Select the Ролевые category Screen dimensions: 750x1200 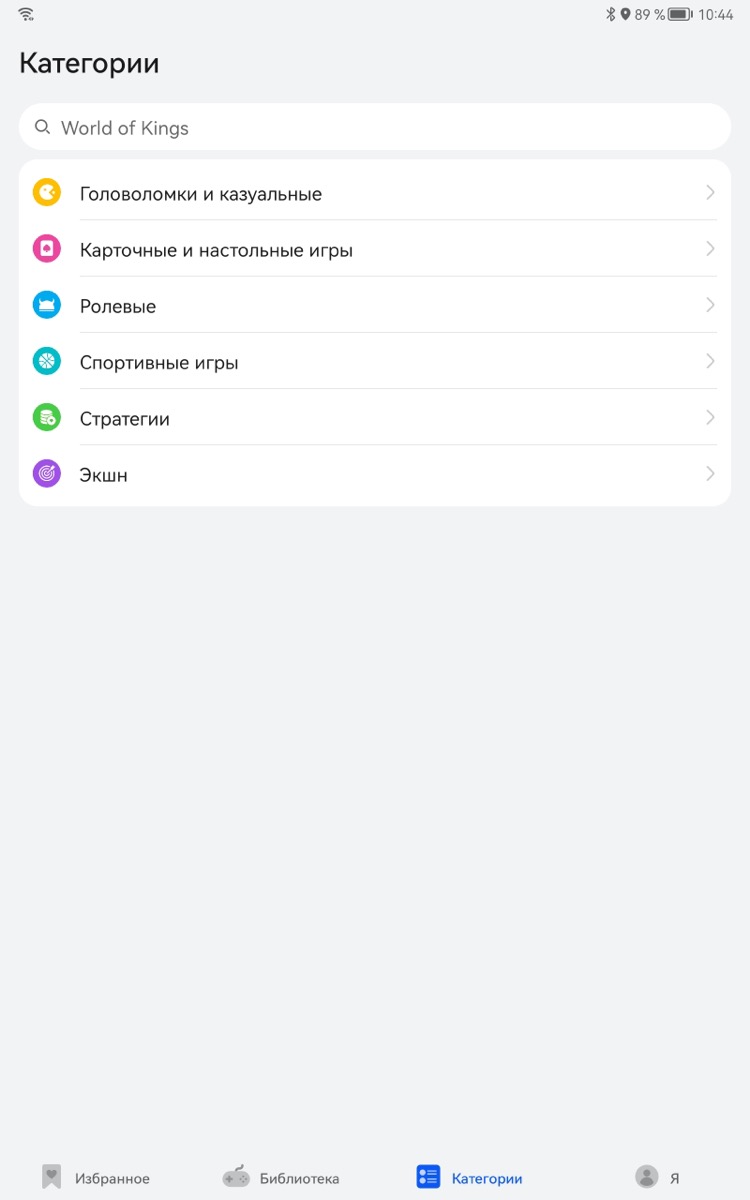(x=375, y=305)
